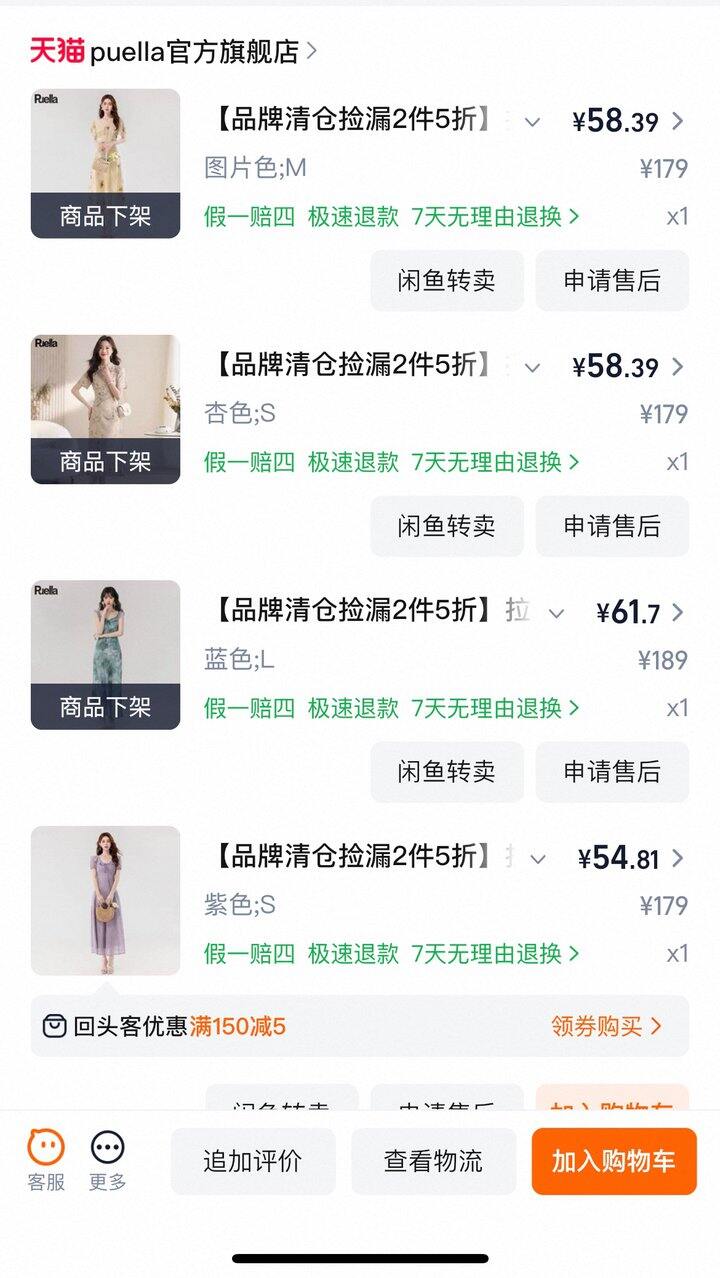Resell the 杏色;S dress on 闲鱼
The image size is (720, 1278).
point(446,526)
